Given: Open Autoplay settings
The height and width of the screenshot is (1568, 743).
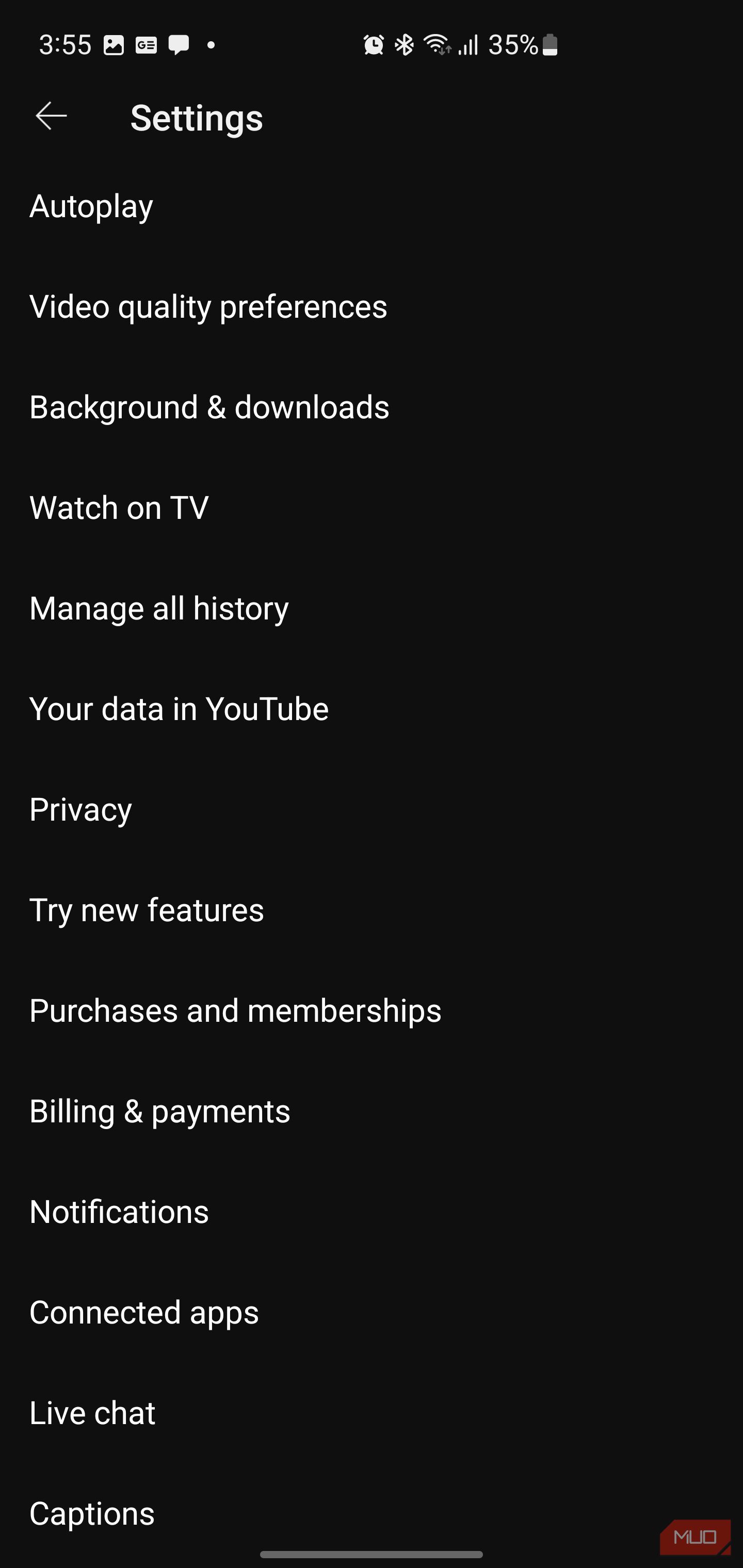Looking at the screenshot, I should (91, 206).
